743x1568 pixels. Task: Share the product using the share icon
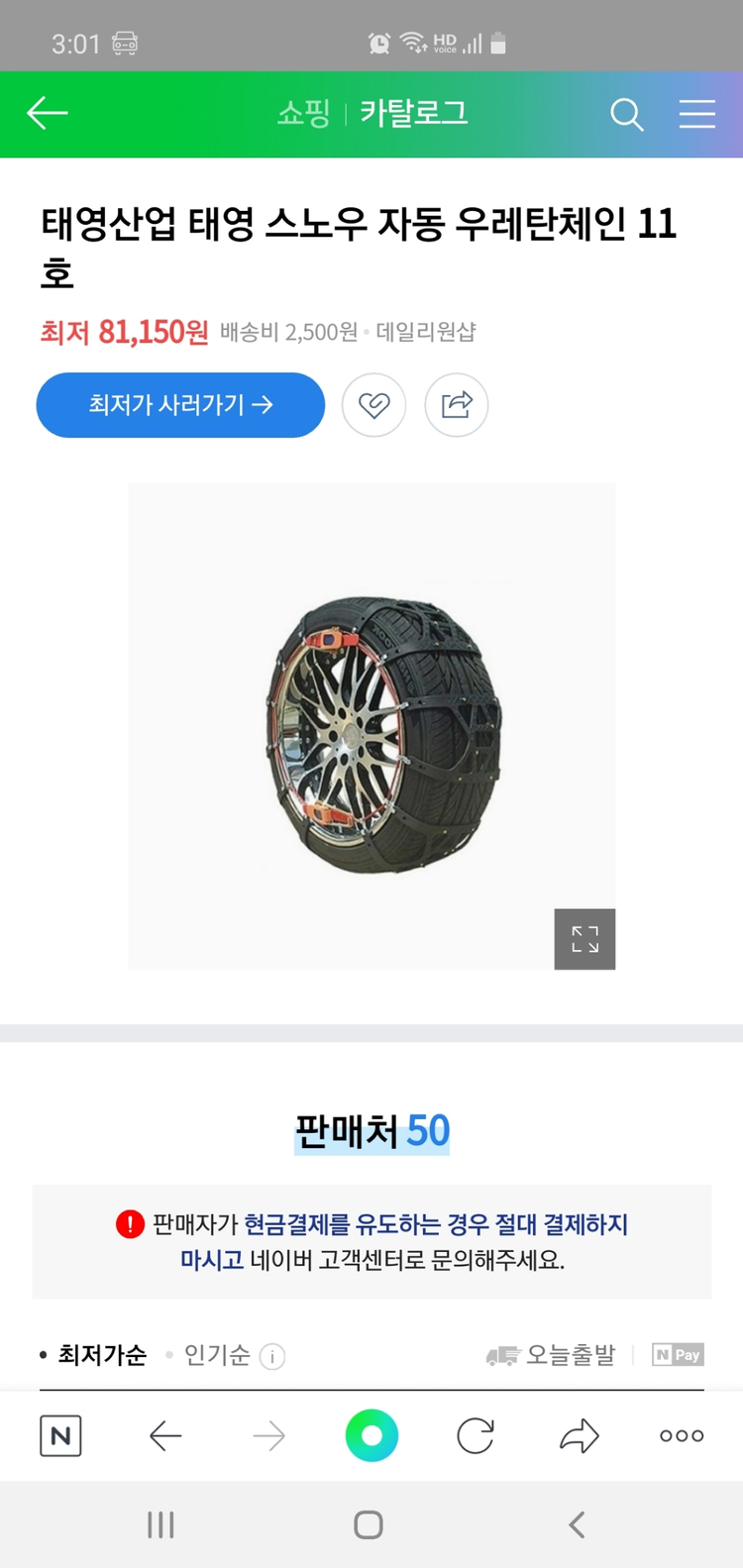(457, 405)
